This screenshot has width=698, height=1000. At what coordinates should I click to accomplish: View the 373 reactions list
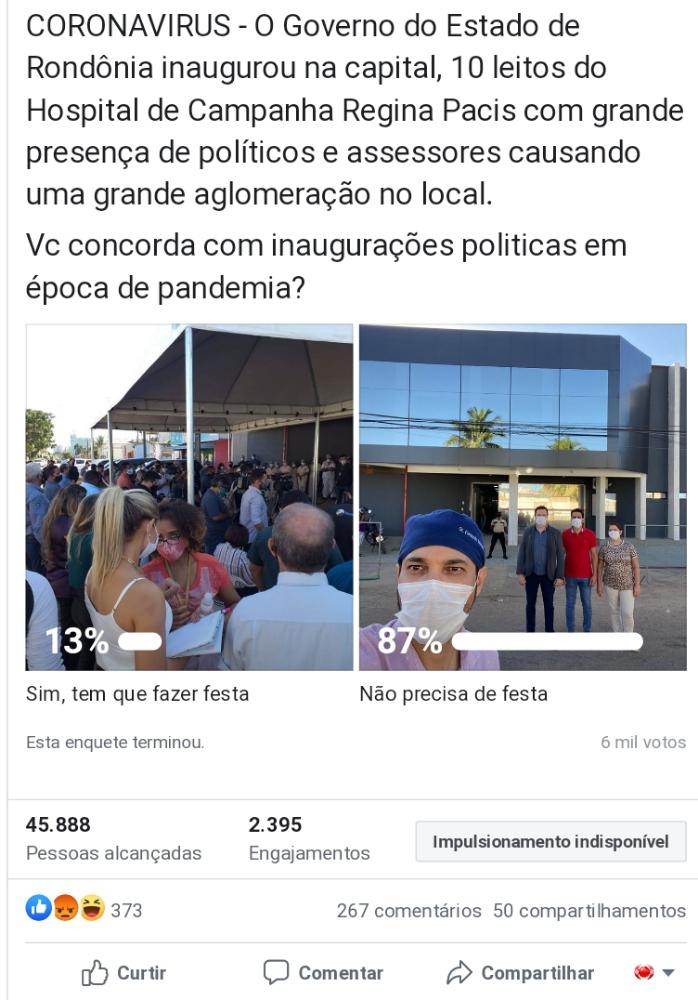tap(84, 910)
